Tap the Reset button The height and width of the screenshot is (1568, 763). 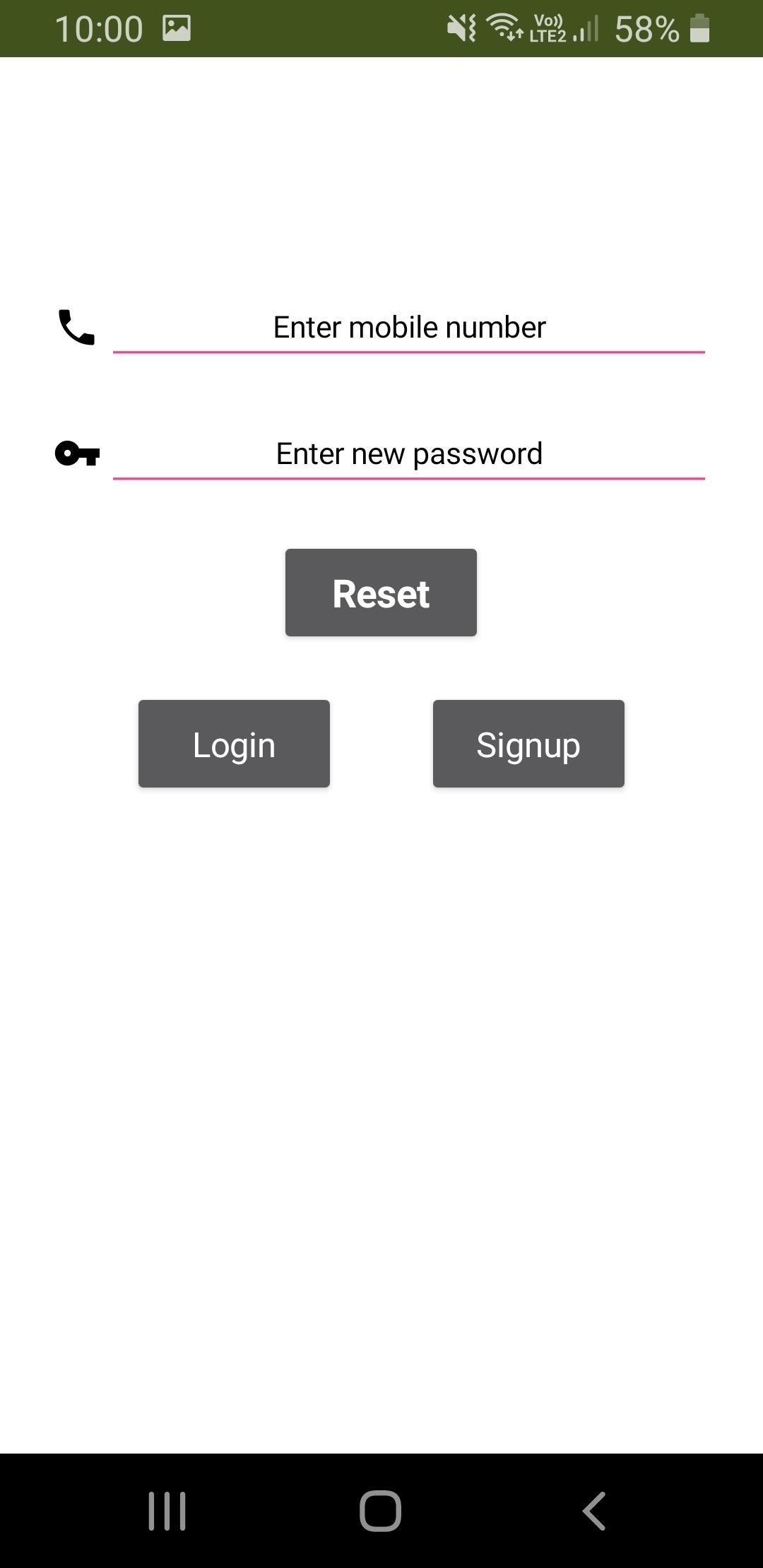381,593
